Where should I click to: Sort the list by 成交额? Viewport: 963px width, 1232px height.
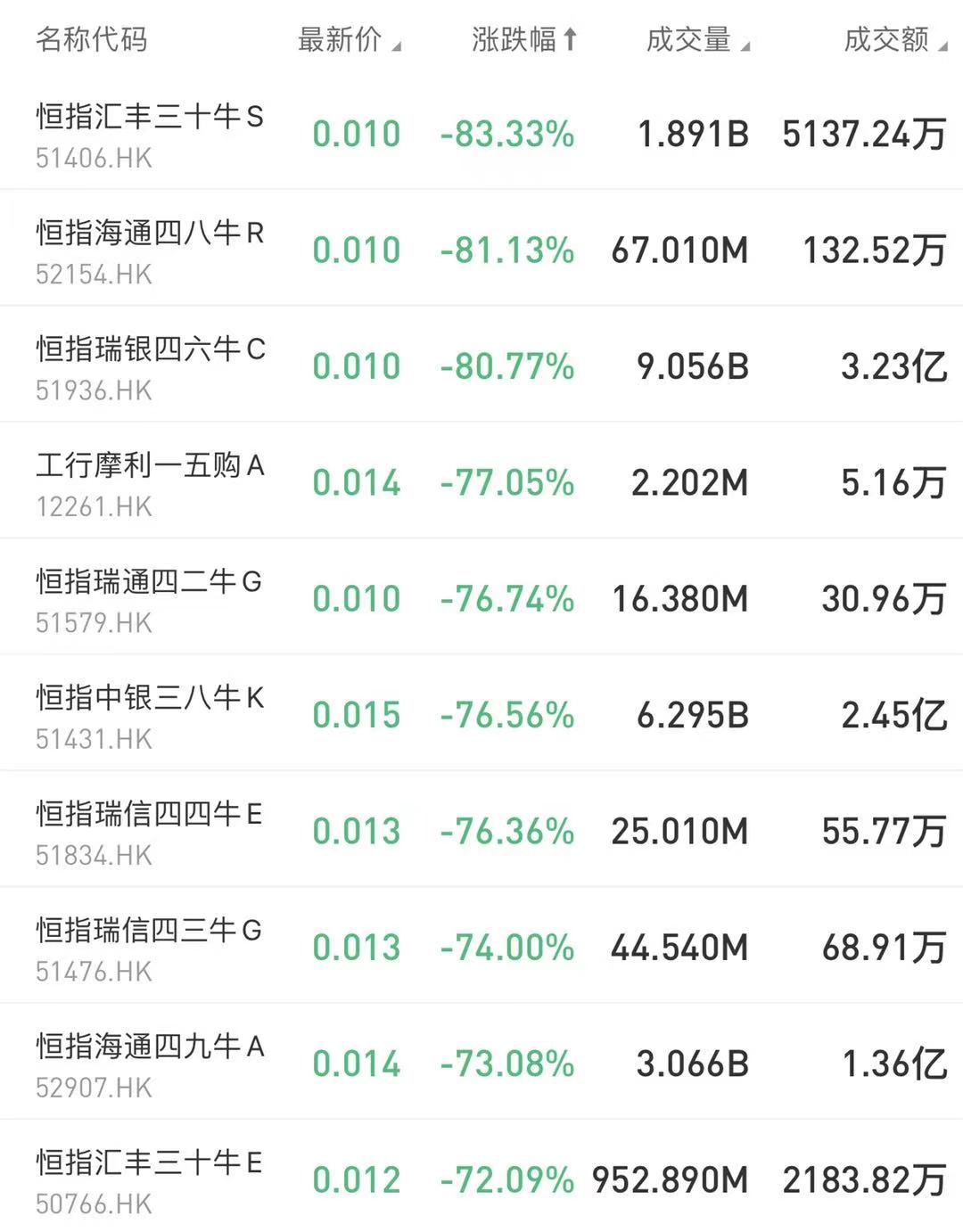click(893, 40)
